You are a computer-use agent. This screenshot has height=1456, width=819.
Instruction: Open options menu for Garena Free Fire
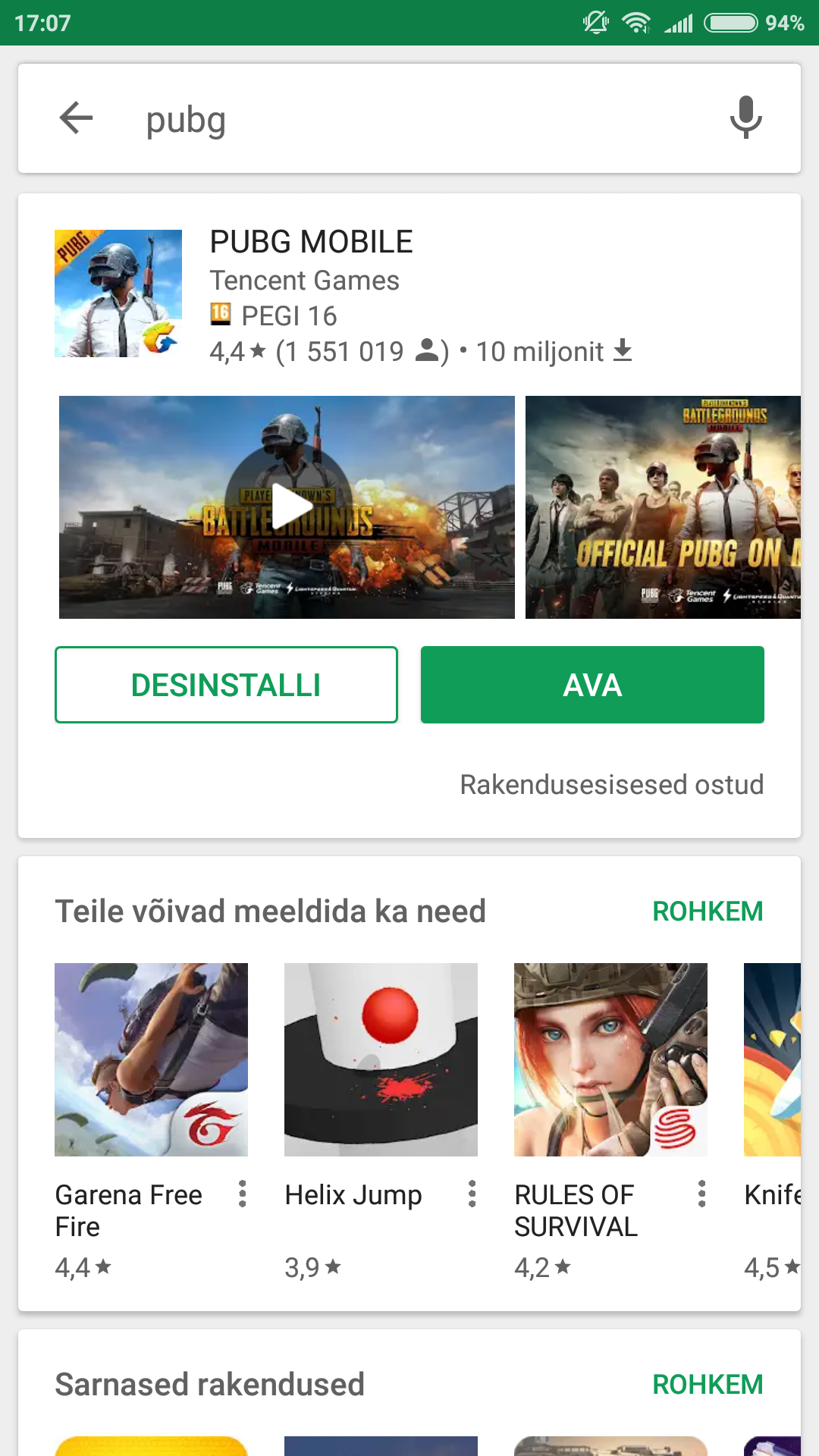point(243,1194)
